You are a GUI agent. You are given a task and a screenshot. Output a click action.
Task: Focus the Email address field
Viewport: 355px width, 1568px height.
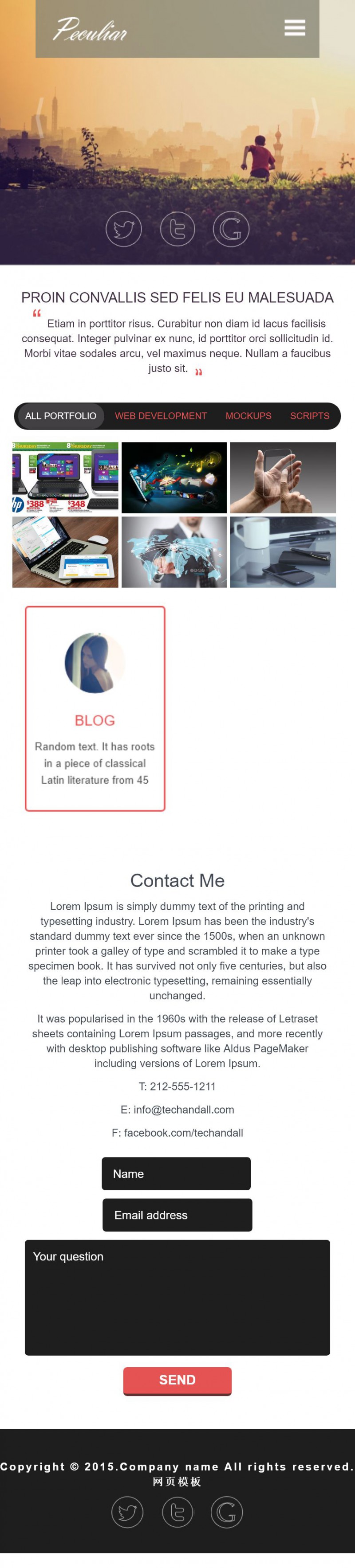pyautogui.click(x=177, y=1215)
